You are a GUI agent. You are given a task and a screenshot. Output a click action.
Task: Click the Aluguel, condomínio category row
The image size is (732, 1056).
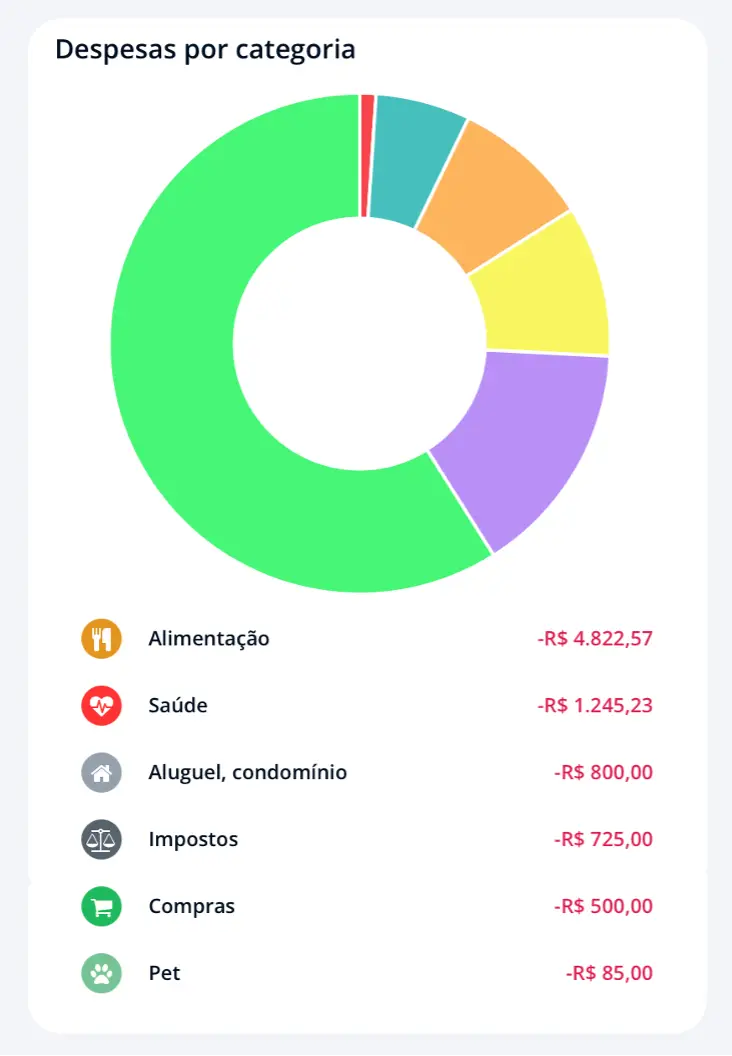[x=248, y=772]
